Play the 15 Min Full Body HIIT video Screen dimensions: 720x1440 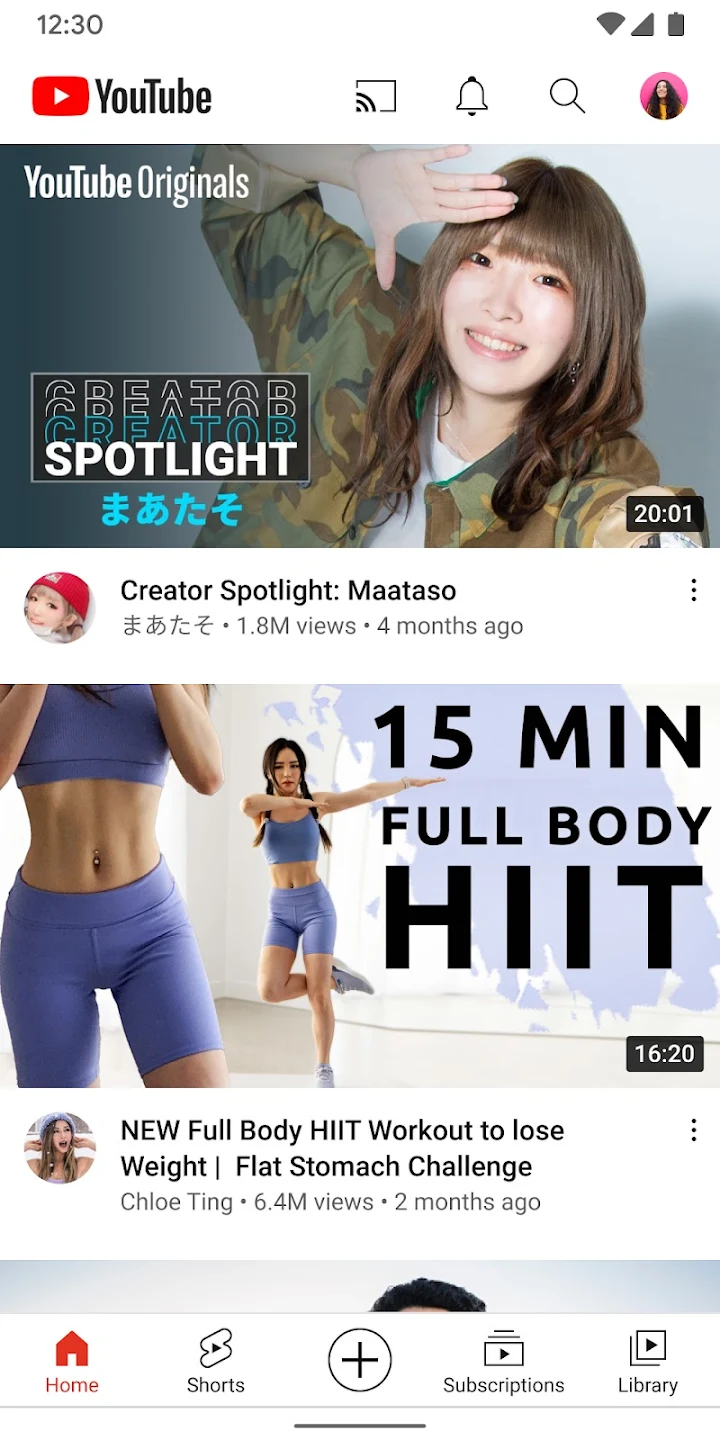coord(360,886)
